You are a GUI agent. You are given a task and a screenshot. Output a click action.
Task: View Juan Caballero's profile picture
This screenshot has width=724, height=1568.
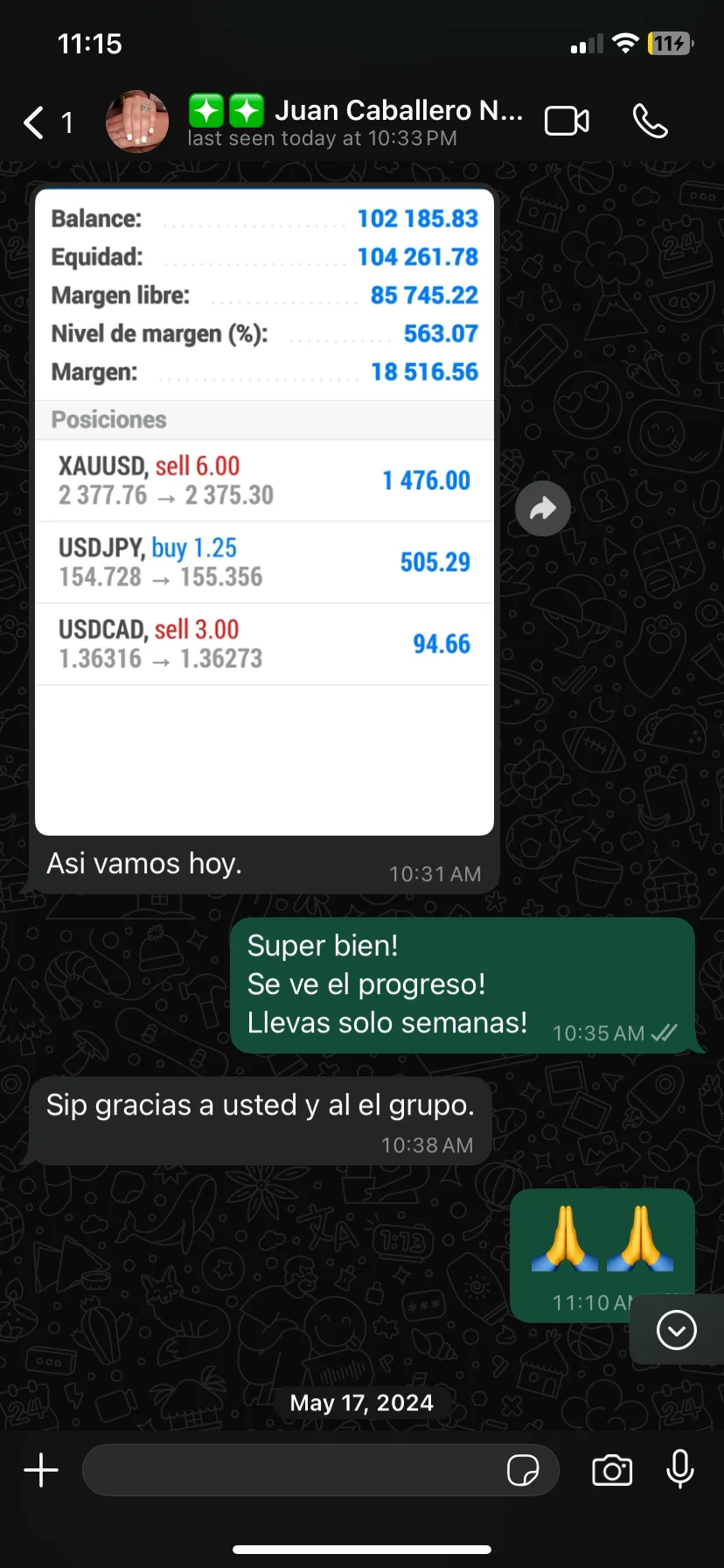coord(137,122)
